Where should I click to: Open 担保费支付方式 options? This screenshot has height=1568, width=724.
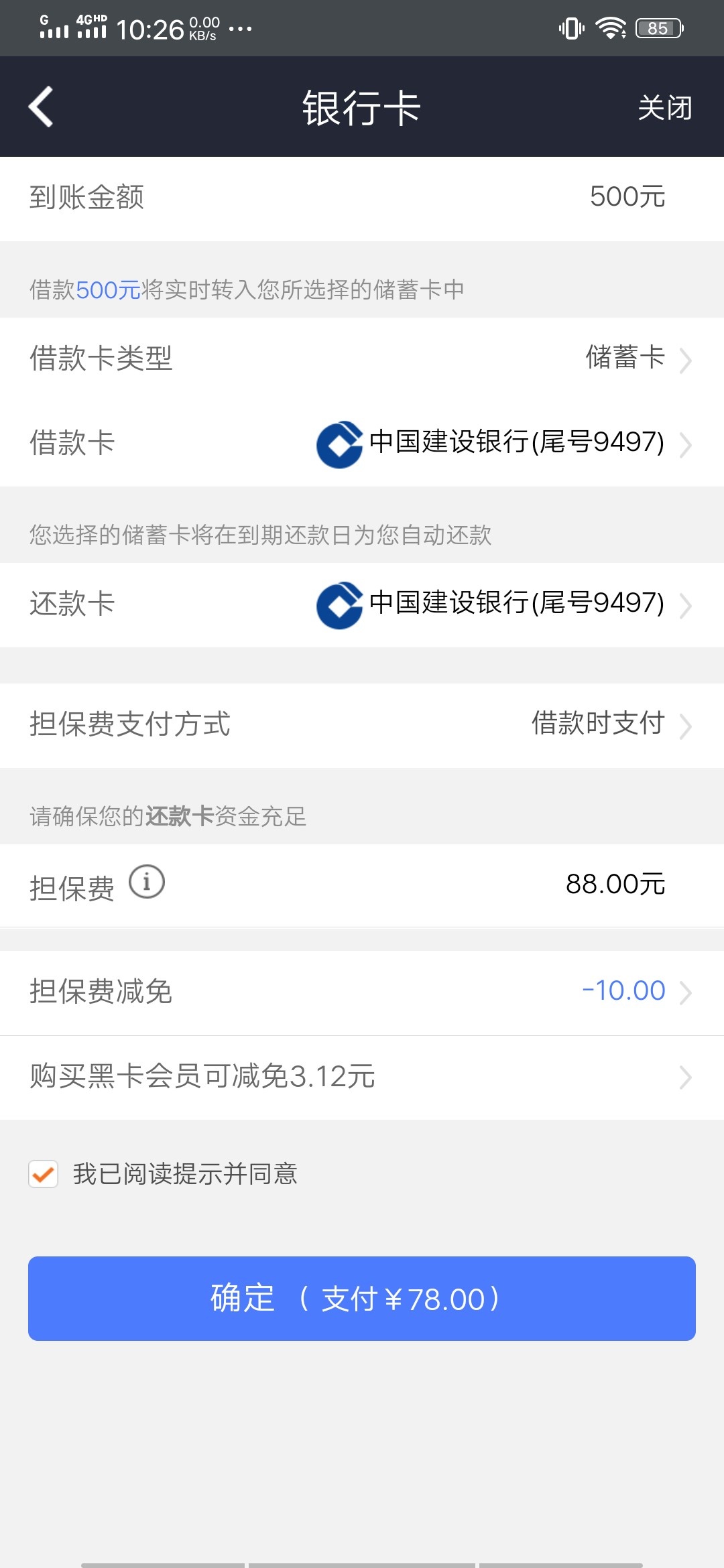pos(362,725)
